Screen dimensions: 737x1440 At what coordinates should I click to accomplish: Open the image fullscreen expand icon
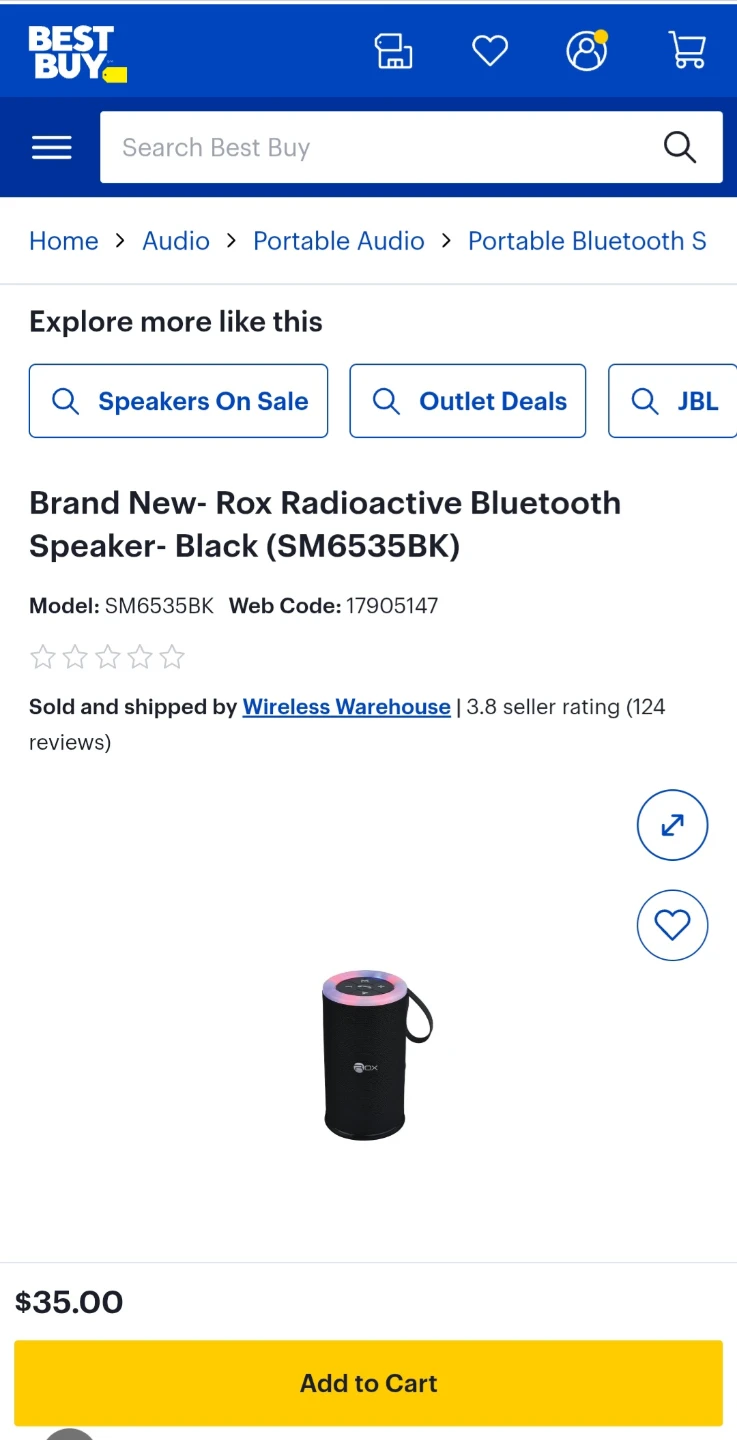[x=672, y=825]
